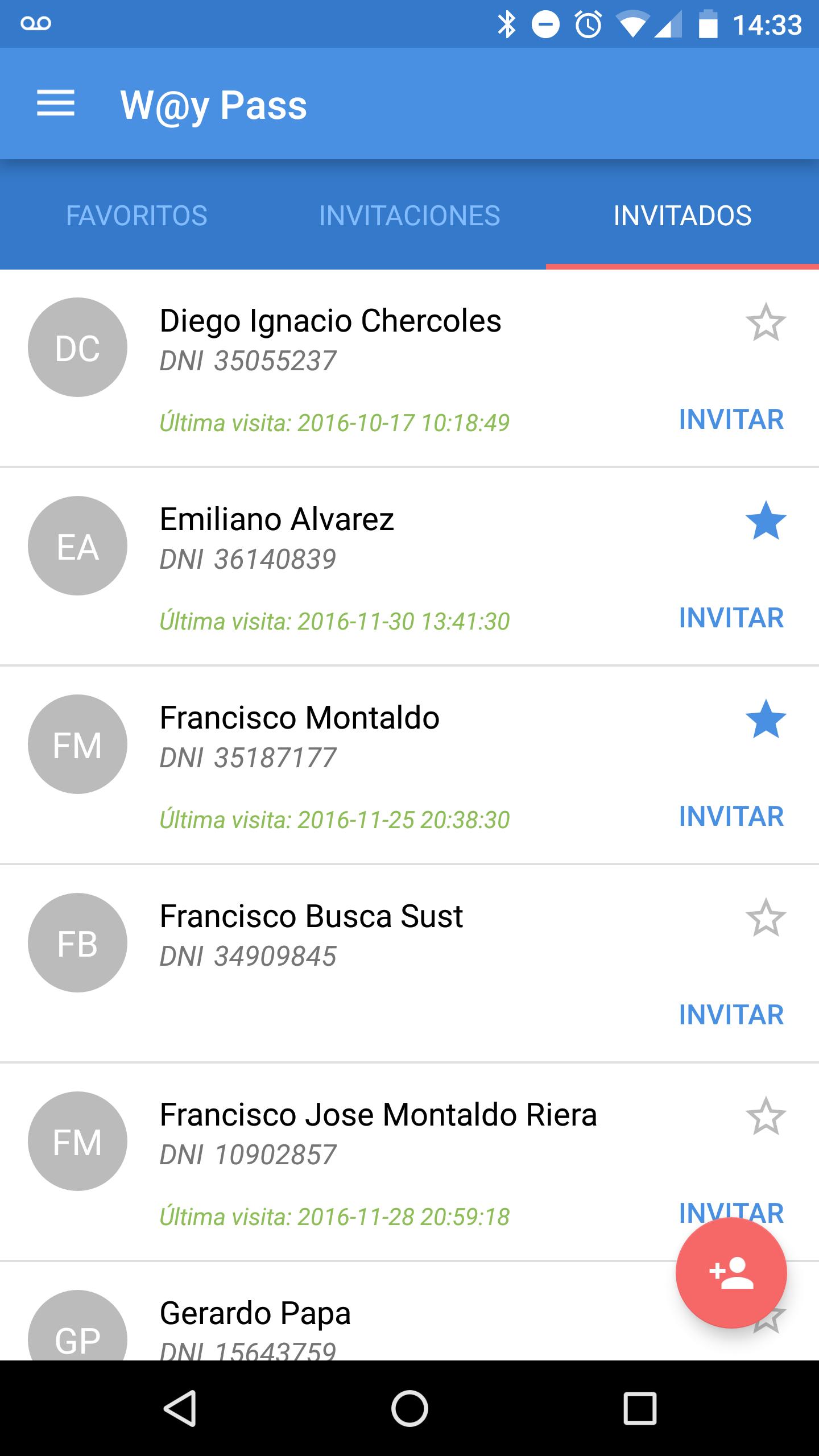
Task: Tap Invitar for Emiliano Alvarez
Action: (x=731, y=618)
